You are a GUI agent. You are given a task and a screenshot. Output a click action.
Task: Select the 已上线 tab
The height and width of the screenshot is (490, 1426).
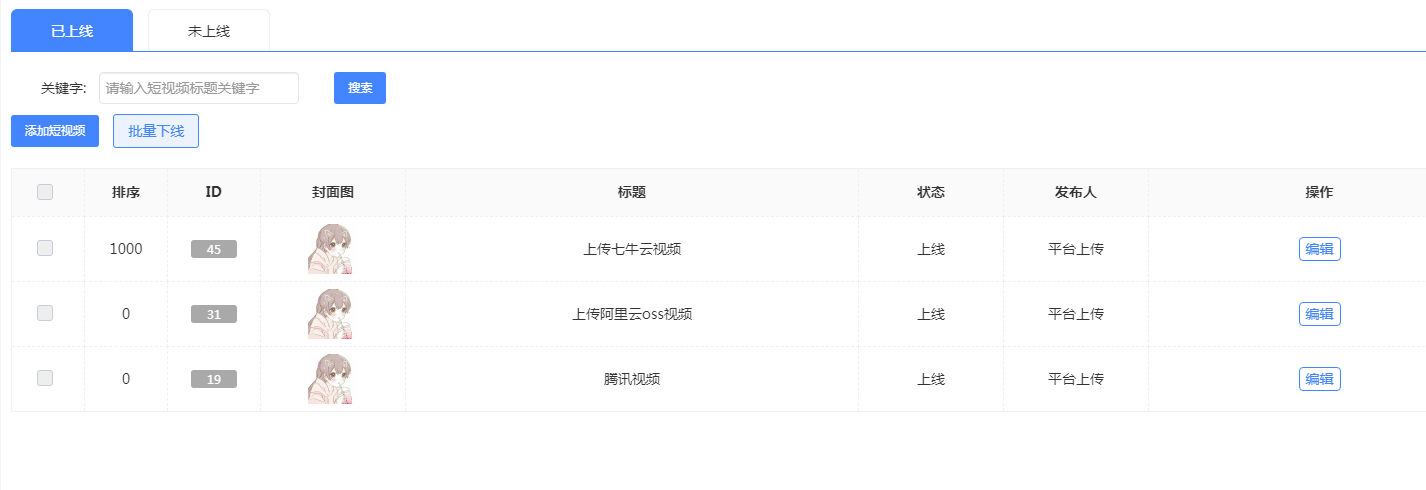[72, 31]
